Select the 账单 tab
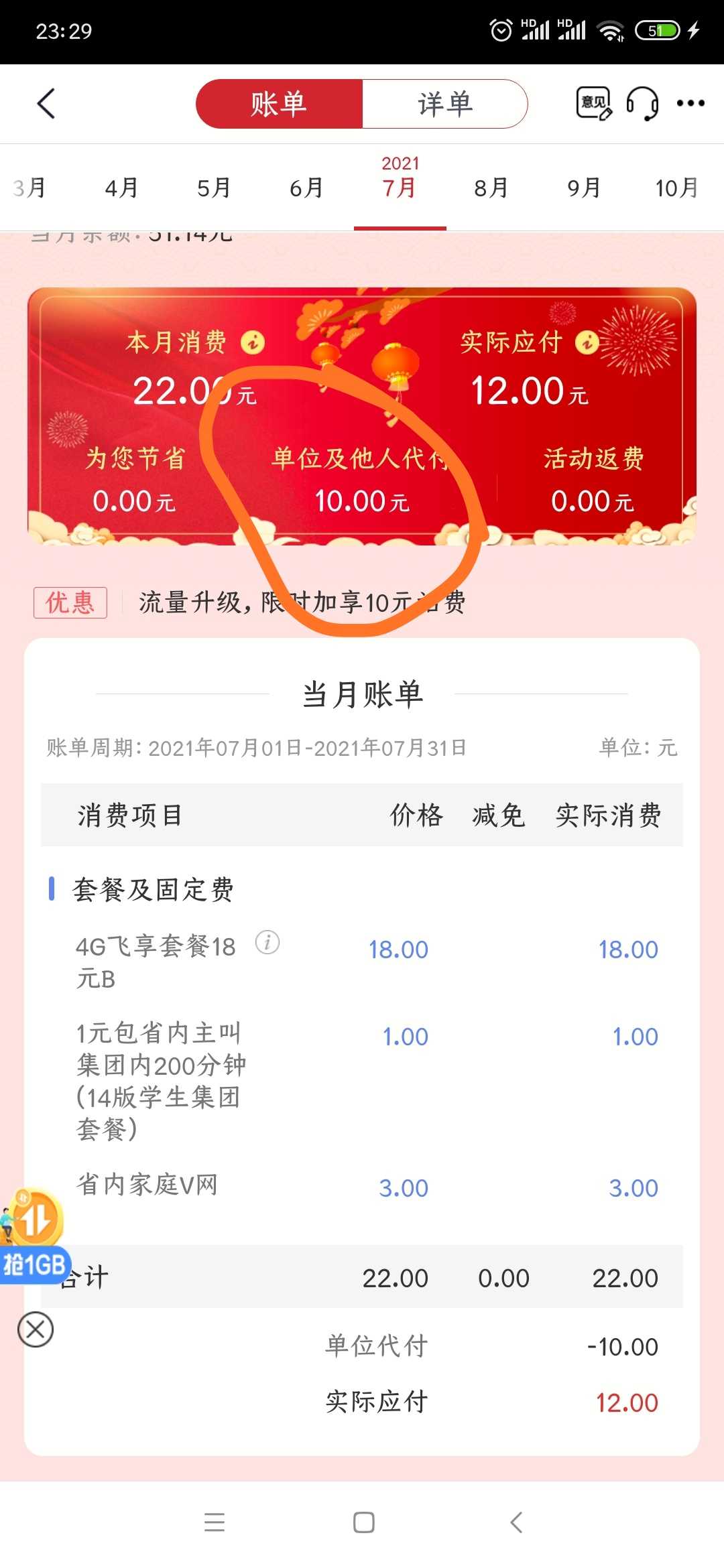 tap(279, 104)
